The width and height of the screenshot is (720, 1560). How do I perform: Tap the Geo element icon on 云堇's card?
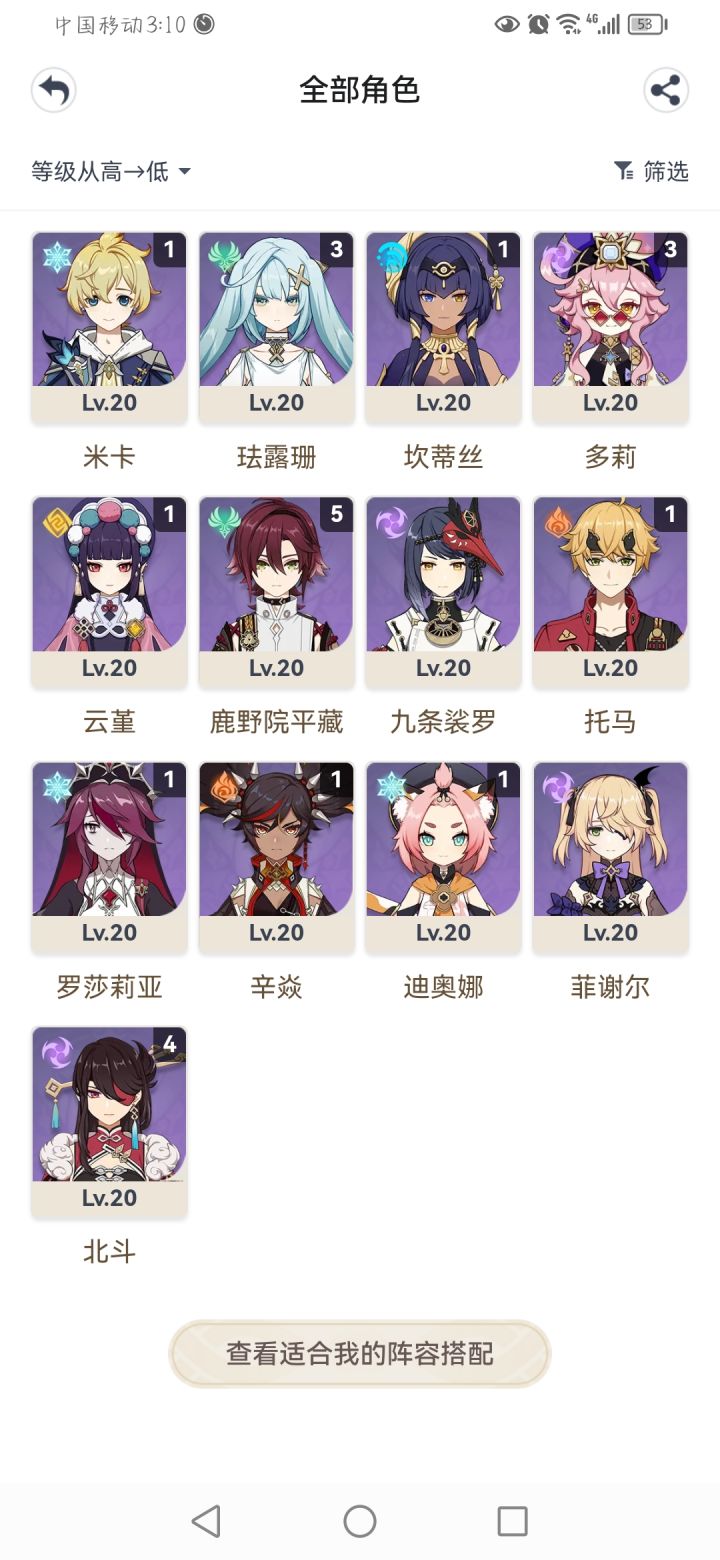pyautogui.click(x=58, y=520)
